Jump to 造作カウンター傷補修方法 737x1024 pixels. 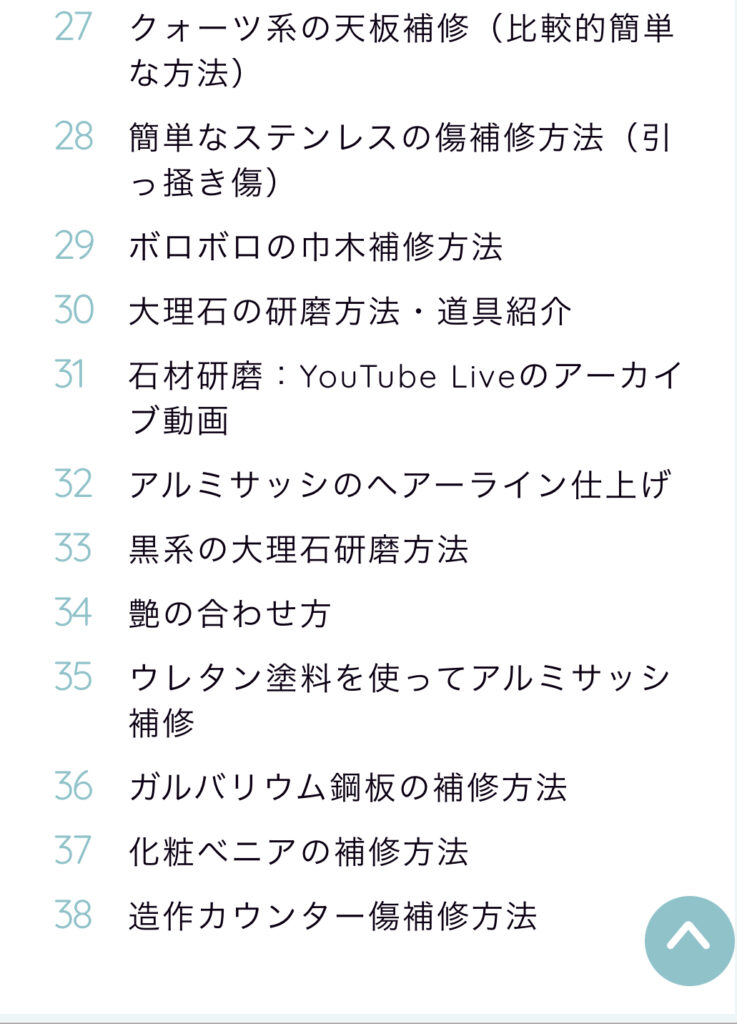(332, 916)
